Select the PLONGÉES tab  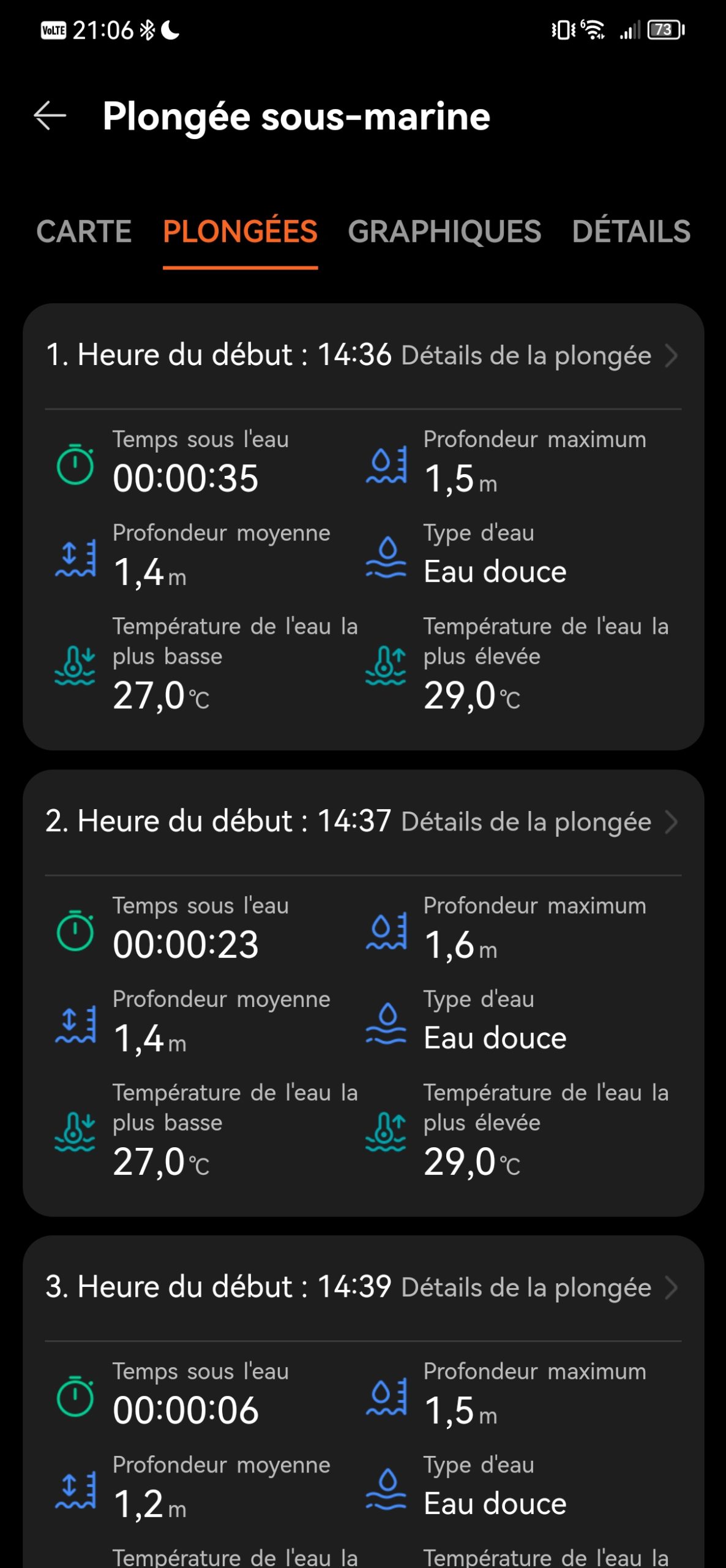coord(240,232)
